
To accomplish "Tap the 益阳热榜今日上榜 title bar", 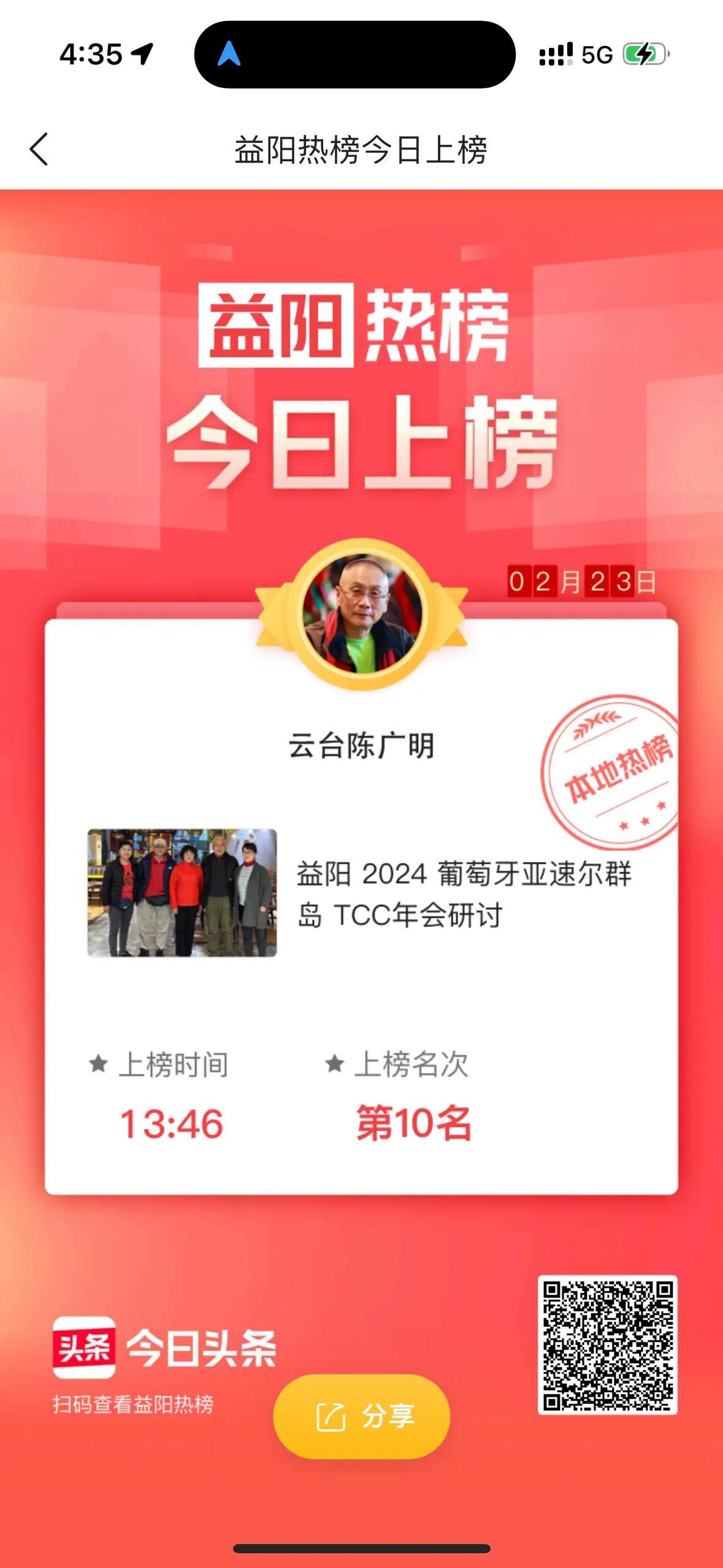I will pyautogui.click(x=361, y=147).
